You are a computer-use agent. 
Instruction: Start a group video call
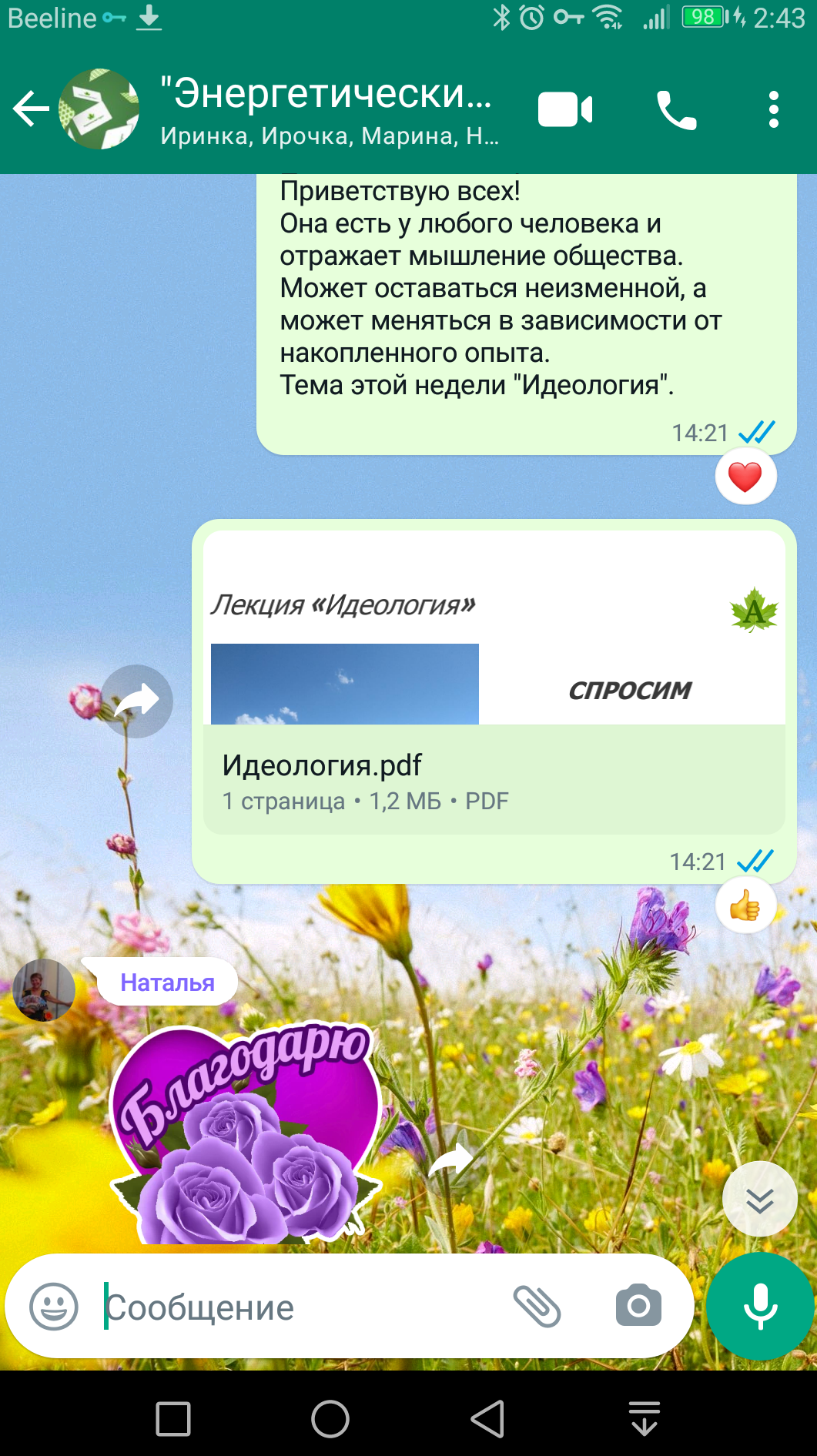coord(564,109)
